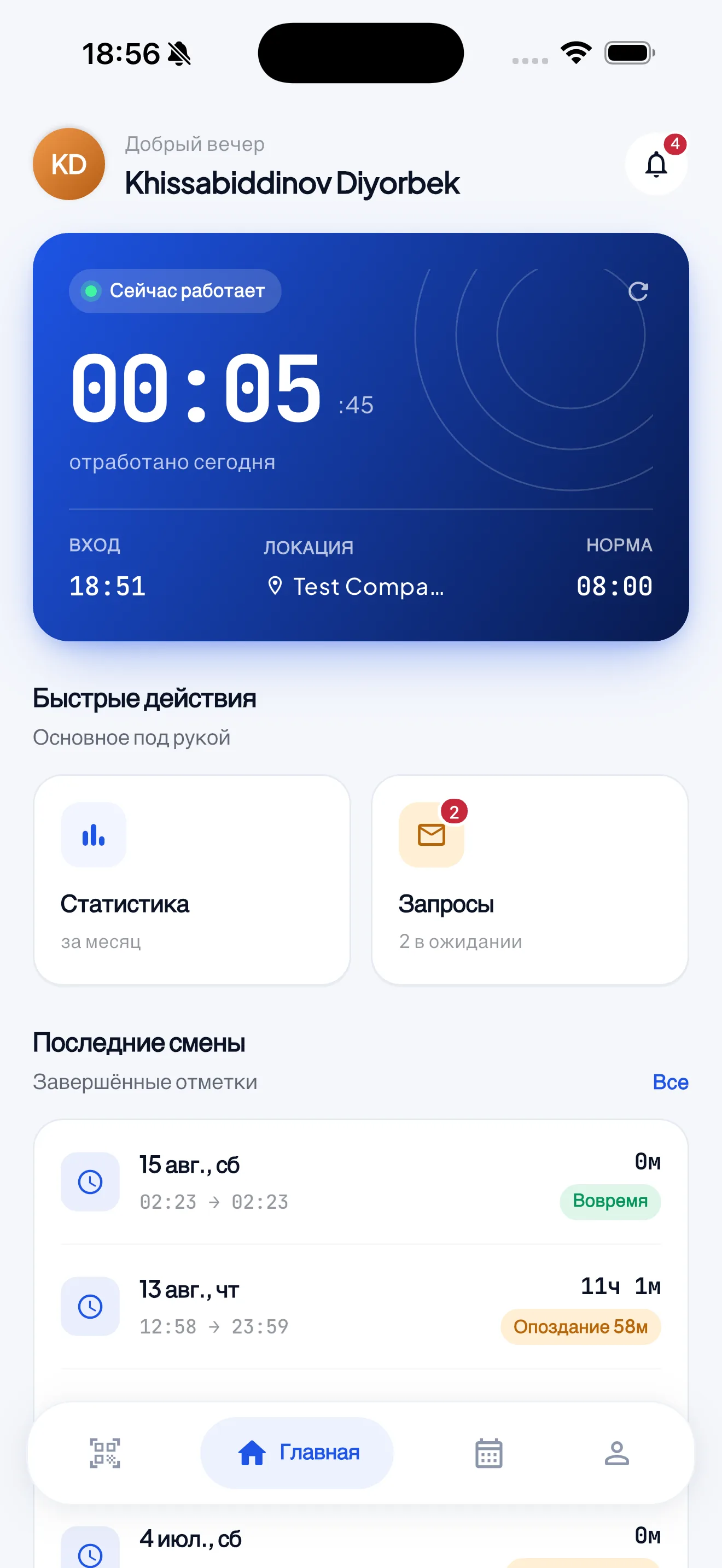Open the 13 авг. shift entry

tap(361, 1306)
